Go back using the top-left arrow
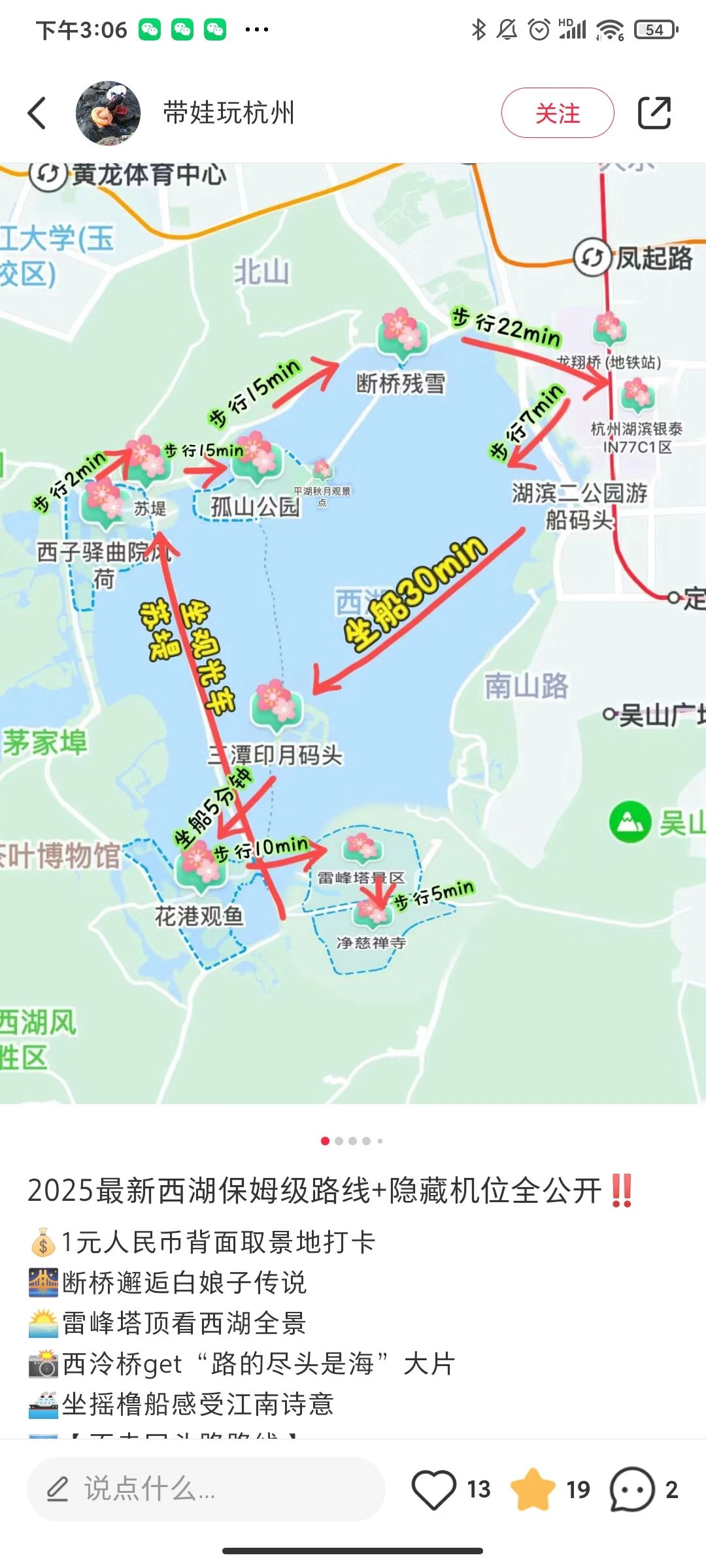 37,113
